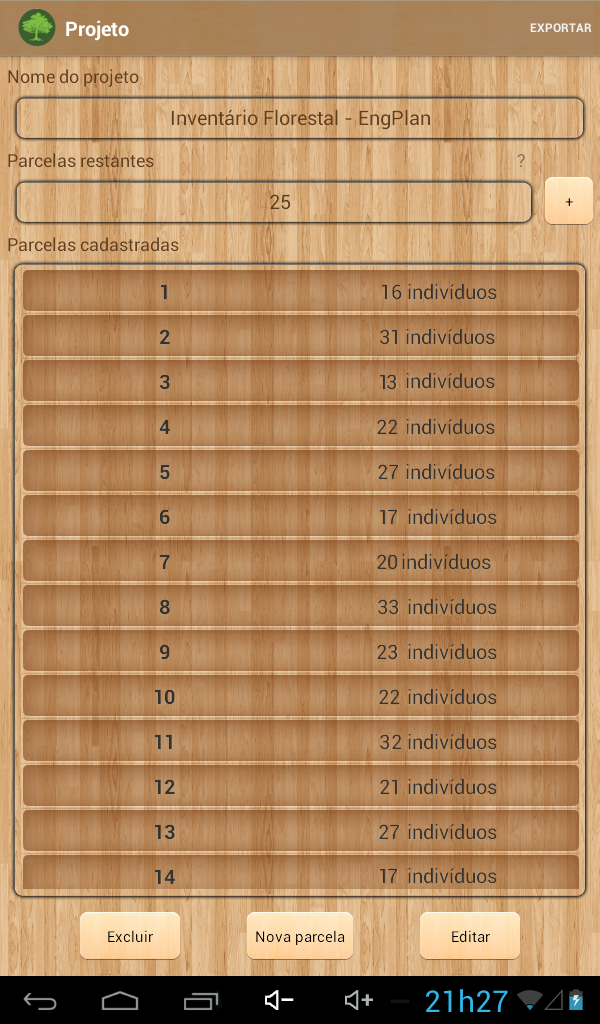Tap the Editar button
The width and height of the screenshot is (600, 1024).
coord(470,936)
